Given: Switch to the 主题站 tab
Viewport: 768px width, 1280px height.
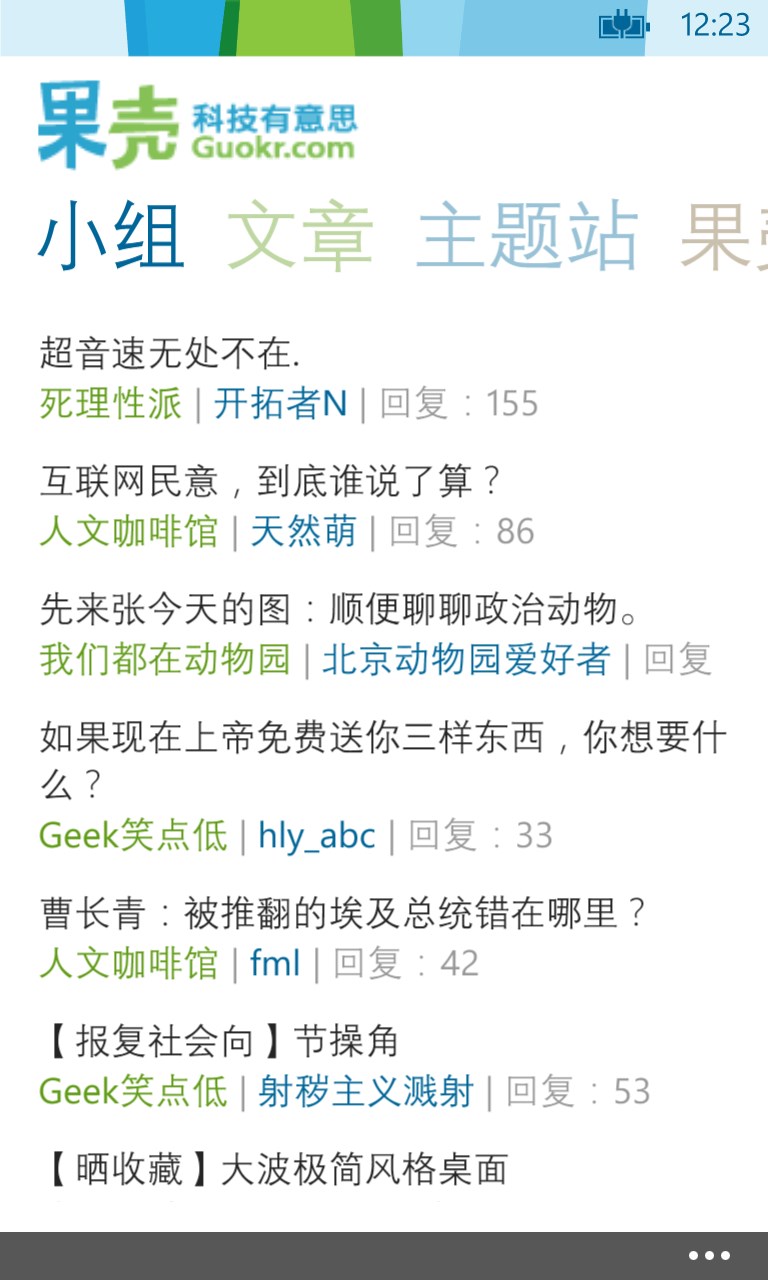Looking at the screenshot, I should (x=527, y=238).
